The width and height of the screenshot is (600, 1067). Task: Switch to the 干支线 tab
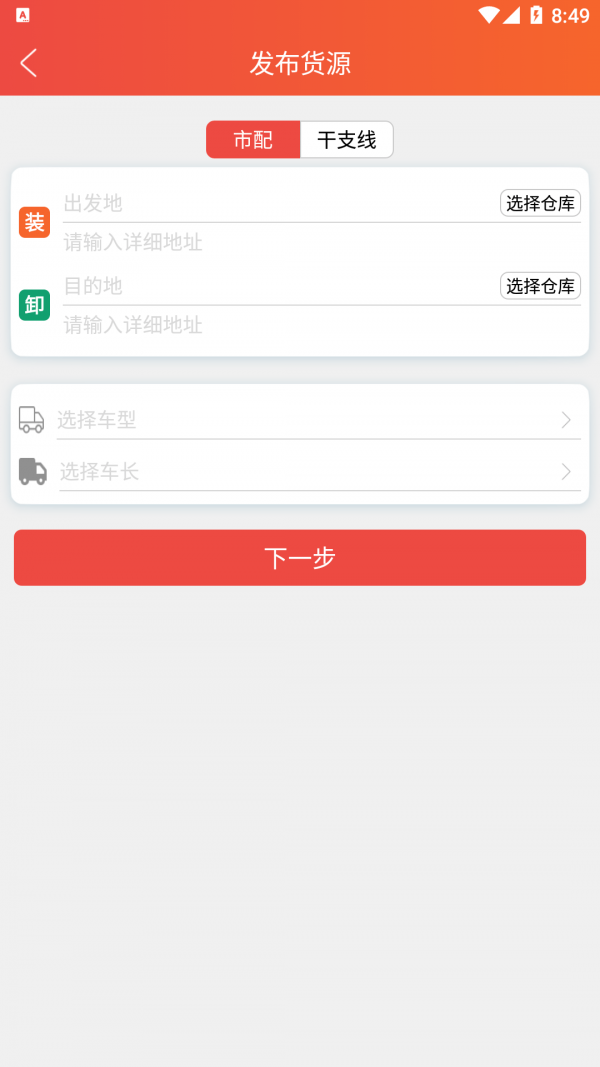[x=347, y=140]
